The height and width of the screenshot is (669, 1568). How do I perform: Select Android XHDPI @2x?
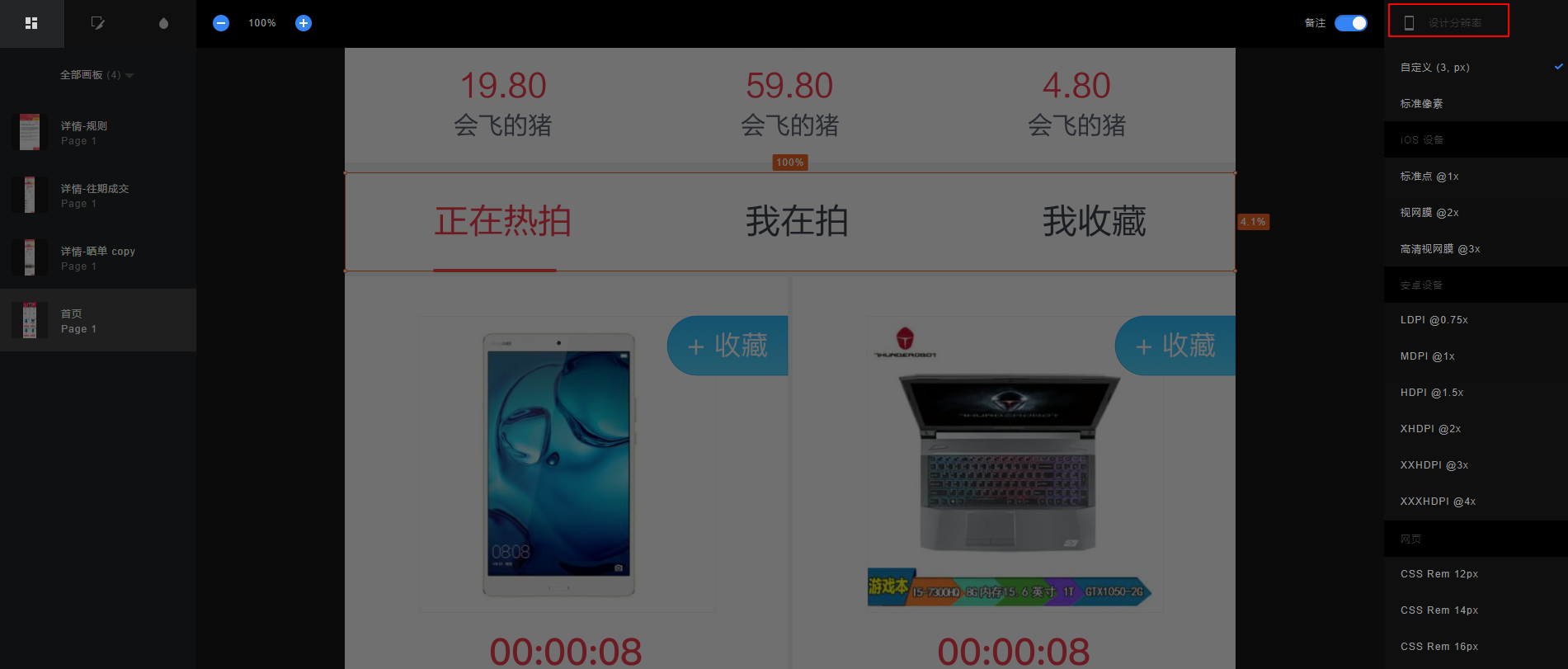click(x=1430, y=429)
